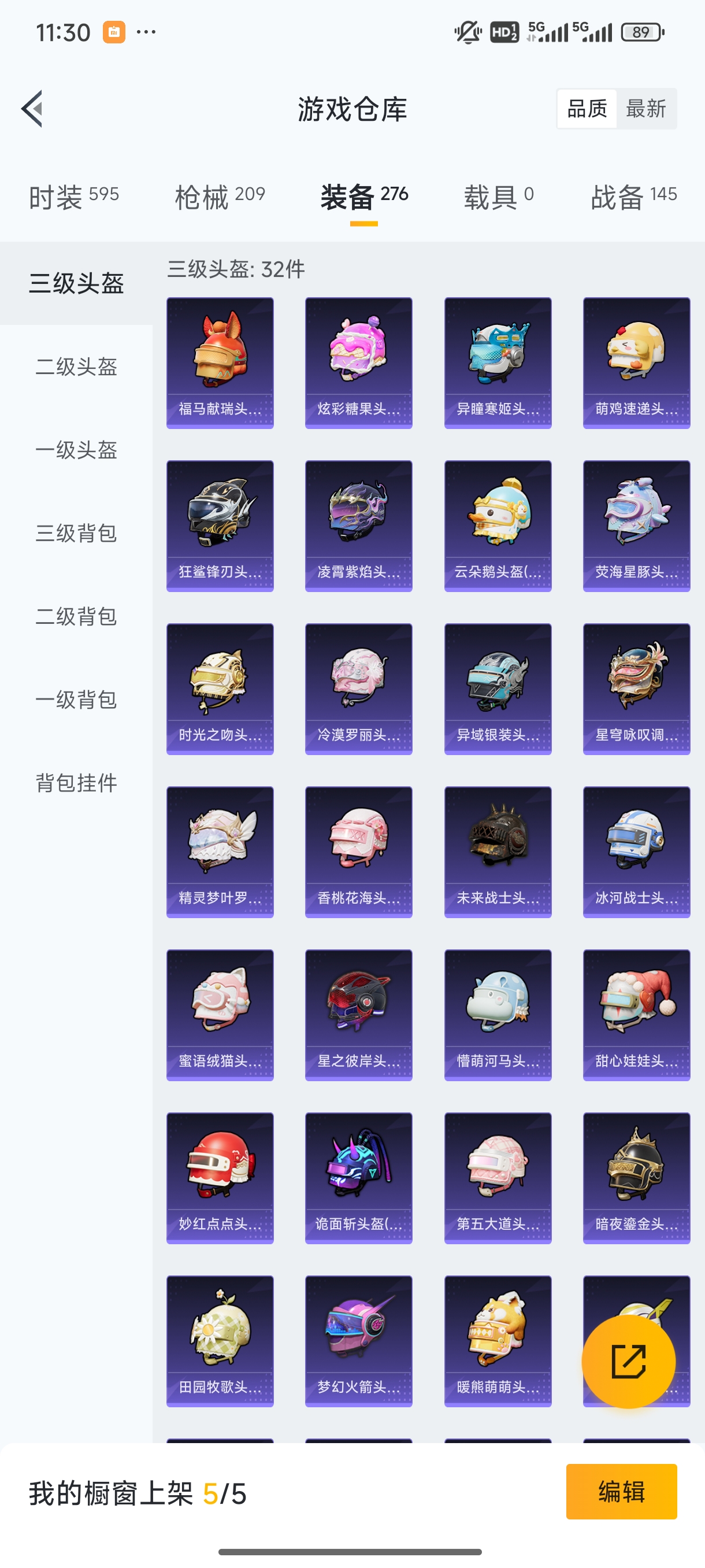This screenshot has height=1568, width=705.
Task: Select the 一级背包 category
Action: (x=76, y=700)
